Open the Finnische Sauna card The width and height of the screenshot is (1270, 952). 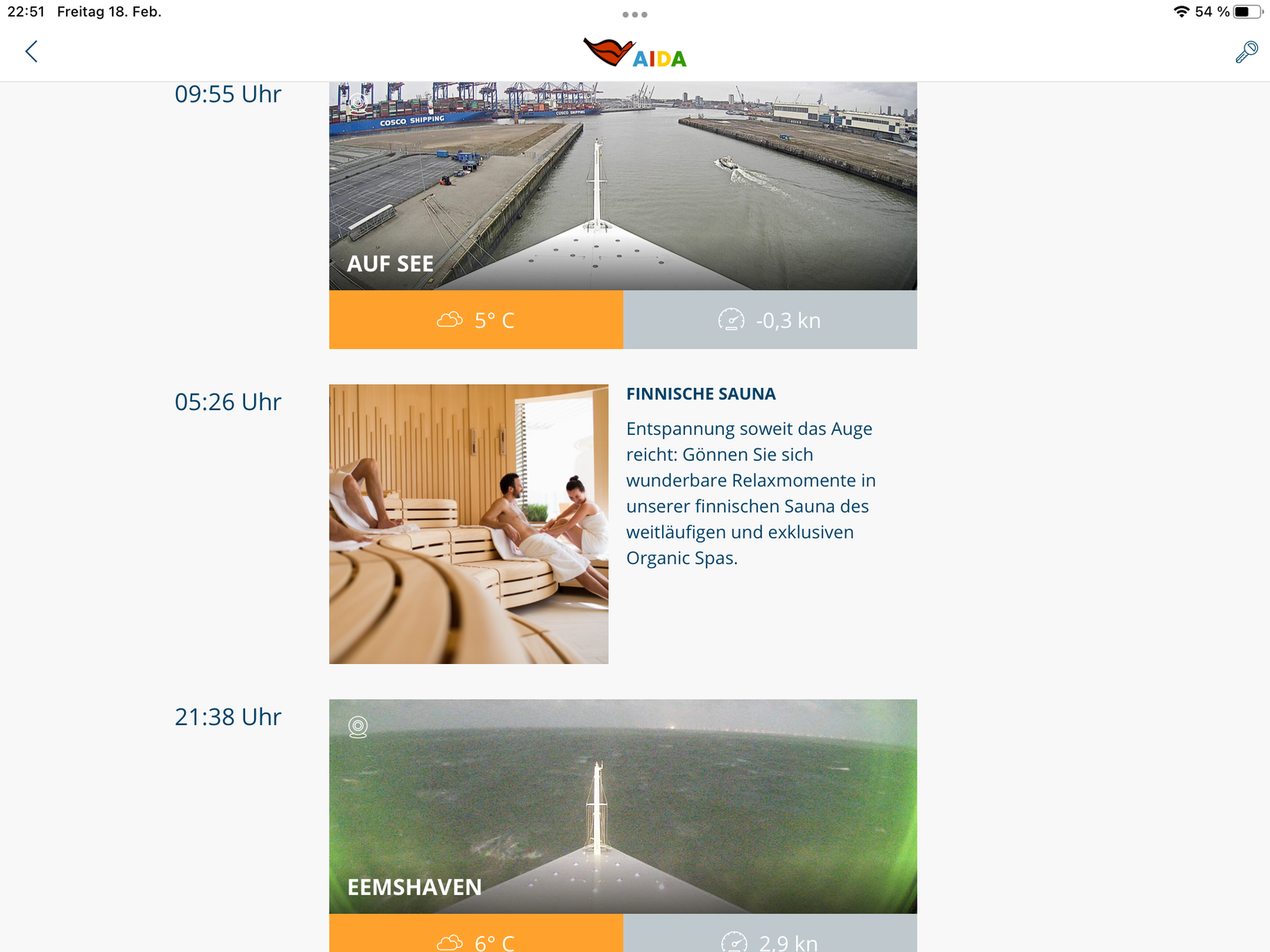pyautogui.click(x=623, y=524)
